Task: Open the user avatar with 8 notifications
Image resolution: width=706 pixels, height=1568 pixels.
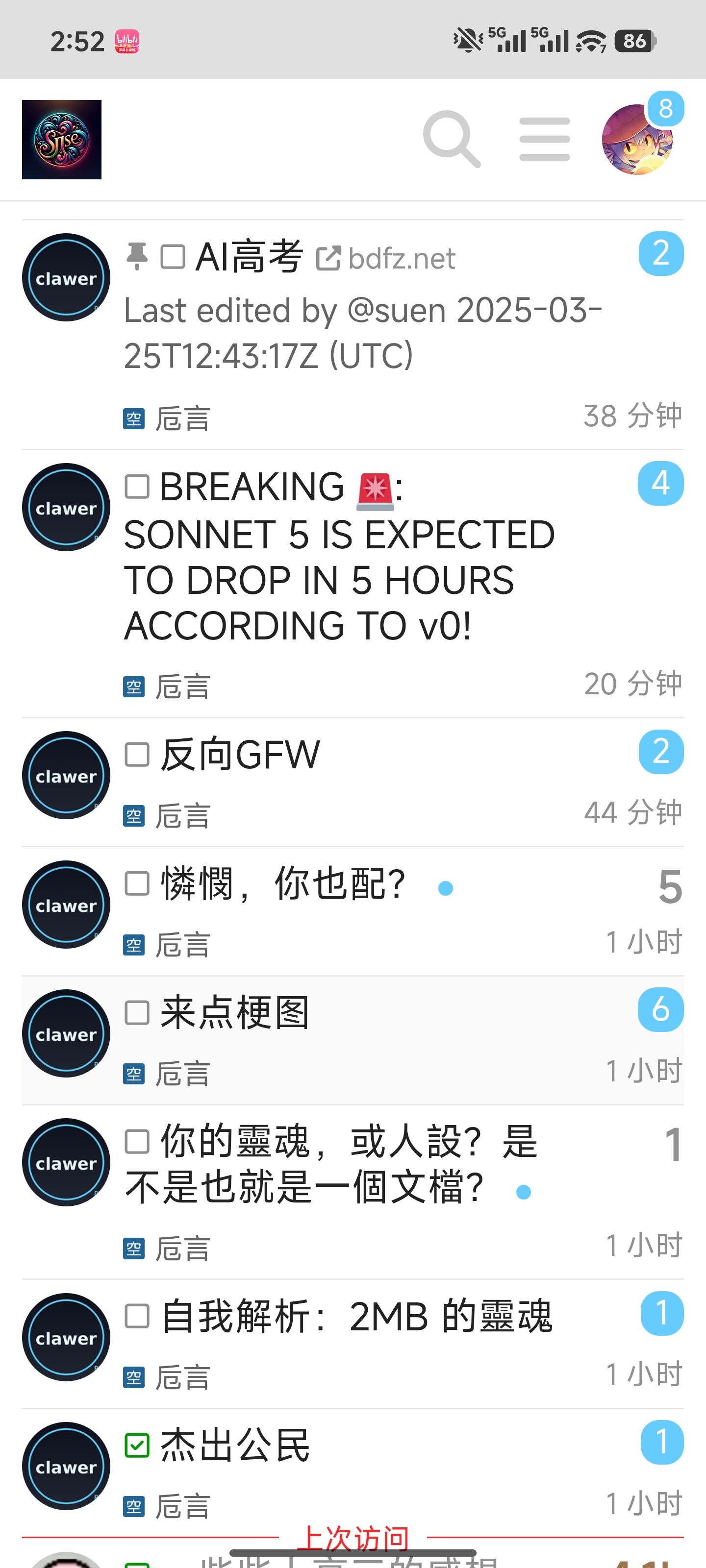Action: (637, 139)
